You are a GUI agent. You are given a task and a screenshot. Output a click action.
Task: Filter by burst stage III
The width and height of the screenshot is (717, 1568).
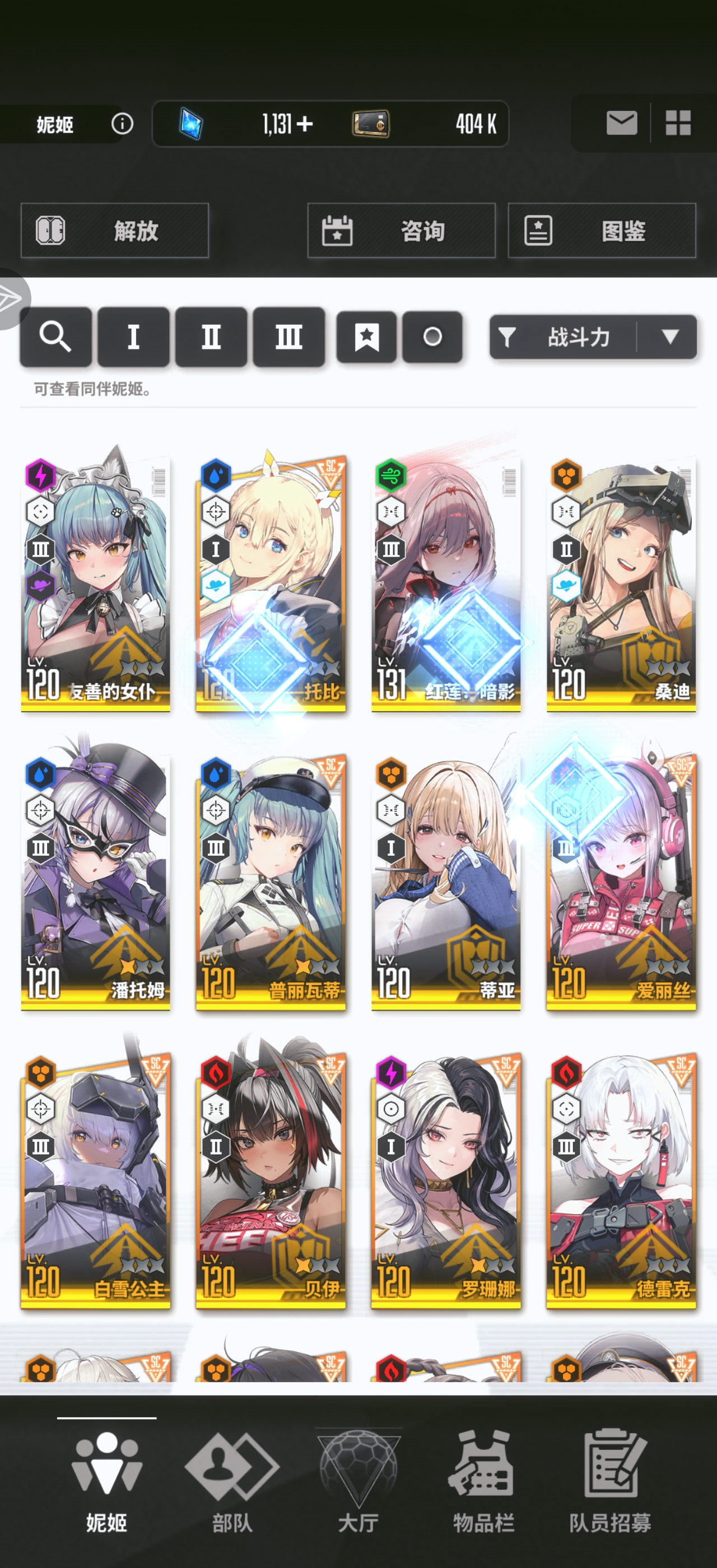click(288, 337)
